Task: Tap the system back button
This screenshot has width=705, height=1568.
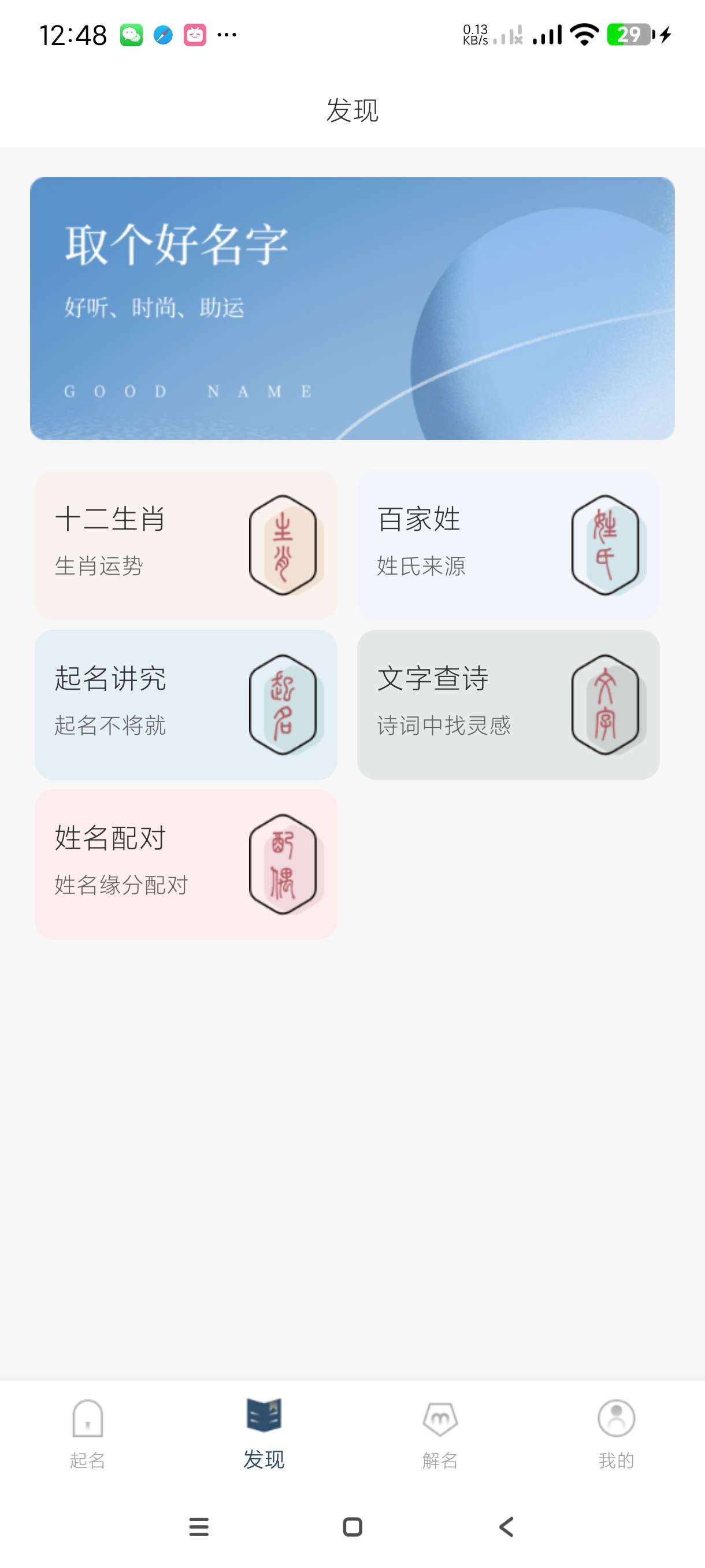Action: pyautogui.click(x=506, y=1526)
